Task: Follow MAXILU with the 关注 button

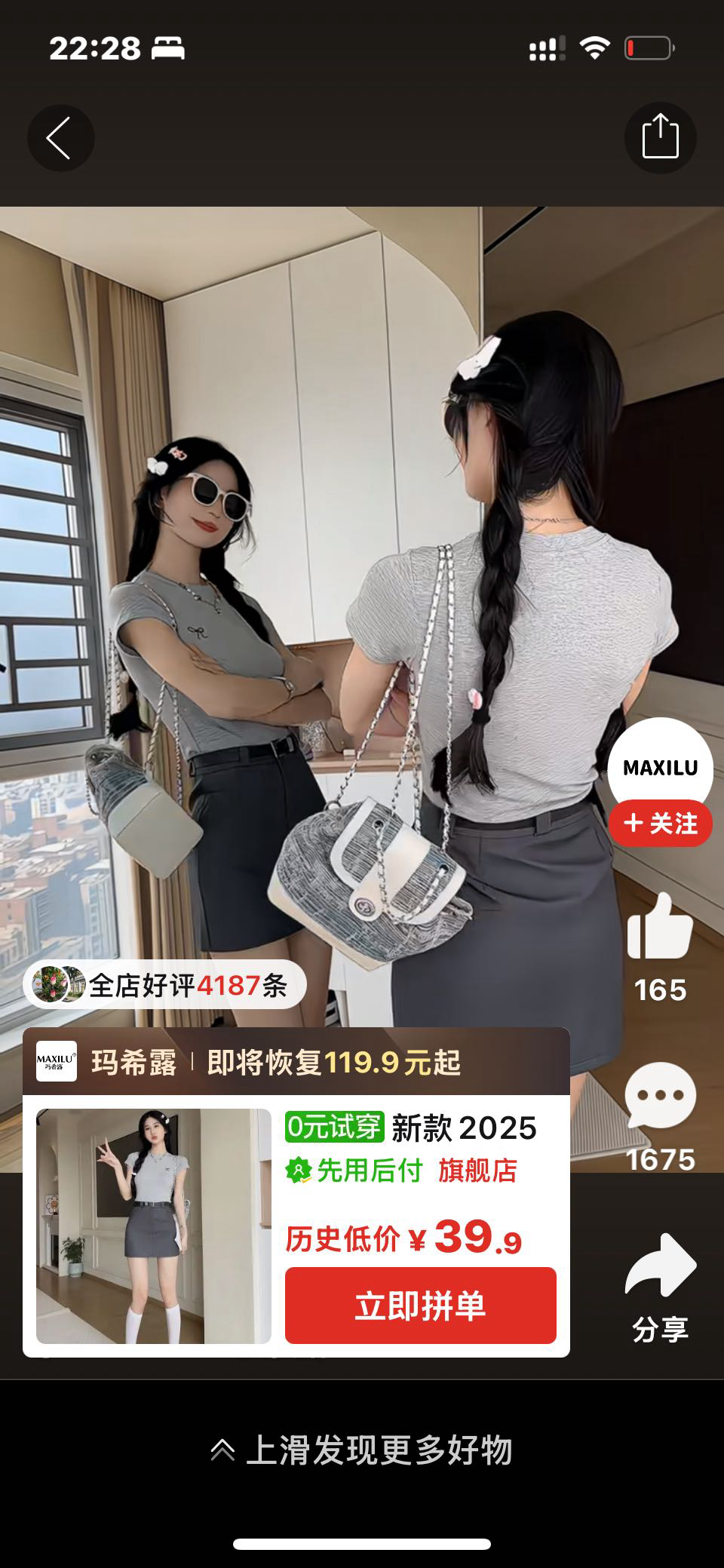Action: (x=661, y=824)
